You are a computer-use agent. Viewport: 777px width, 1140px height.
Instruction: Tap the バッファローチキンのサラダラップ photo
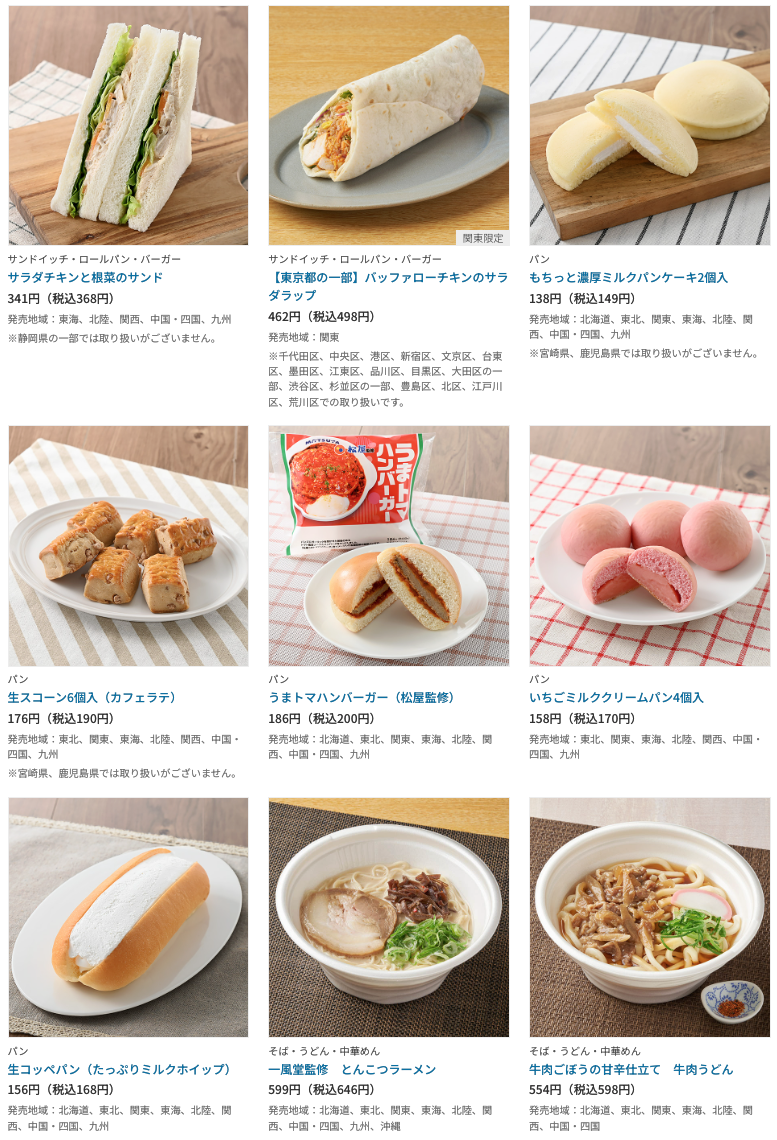coord(388,125)
